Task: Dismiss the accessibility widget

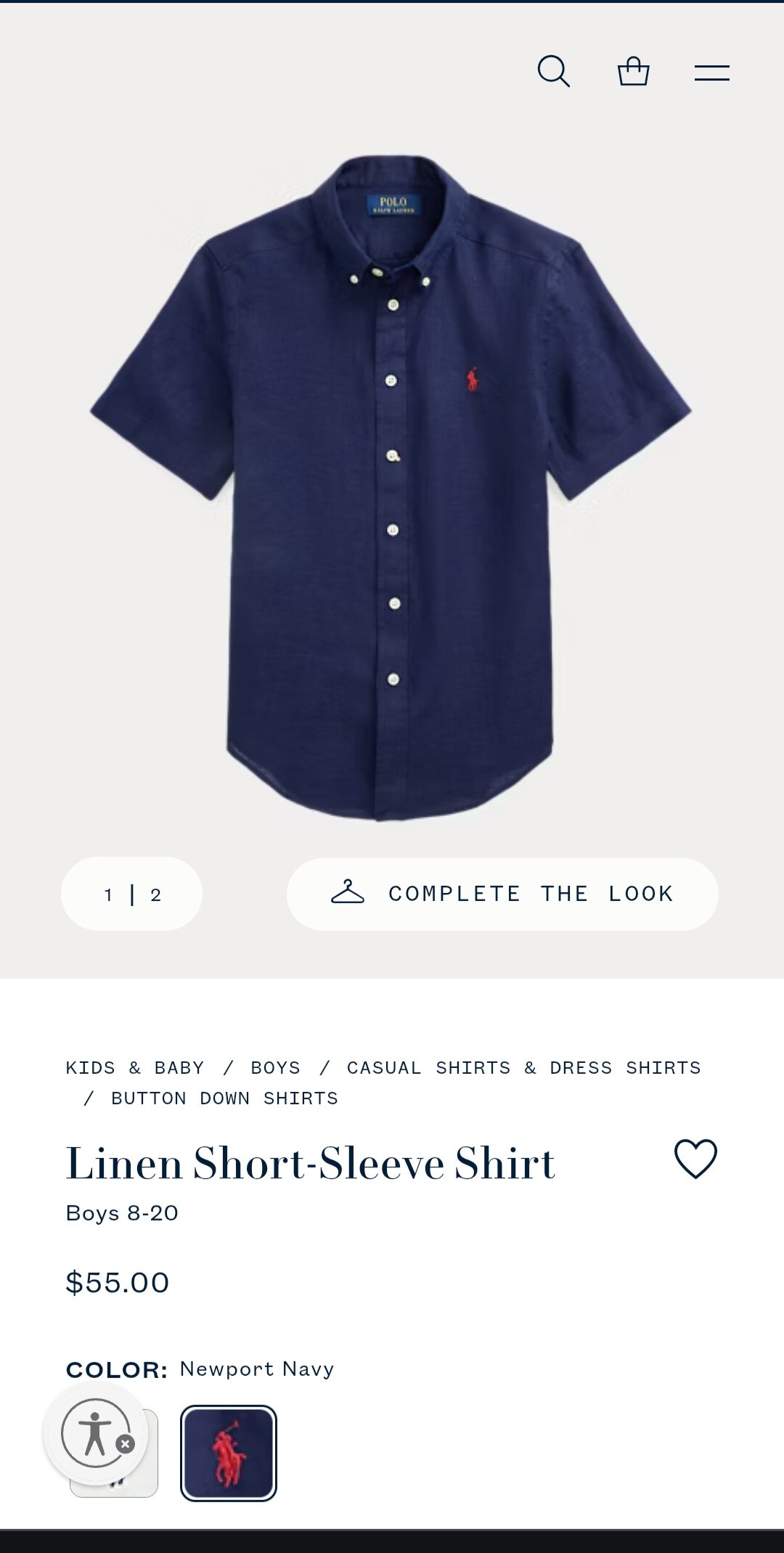Action: (x=126, y=1444)
